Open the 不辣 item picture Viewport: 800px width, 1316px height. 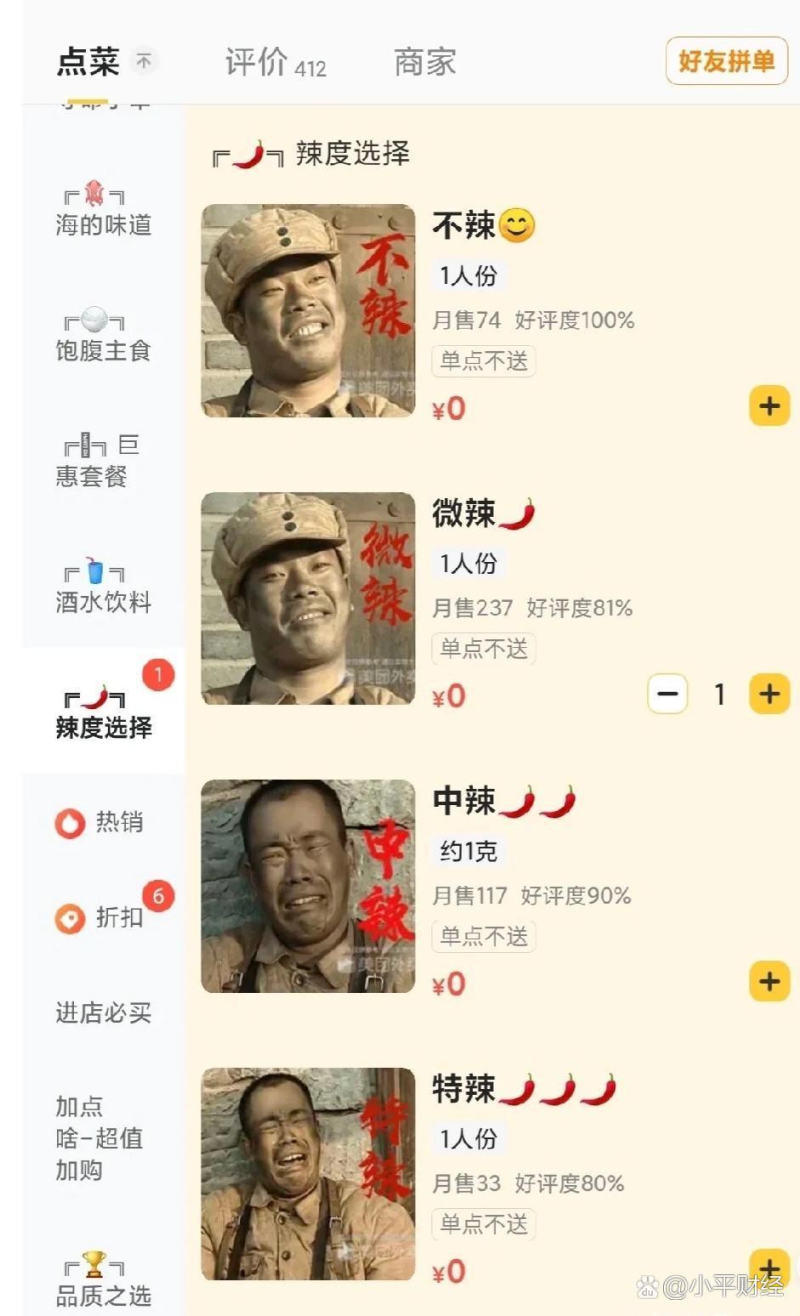(x=308, y=311)
